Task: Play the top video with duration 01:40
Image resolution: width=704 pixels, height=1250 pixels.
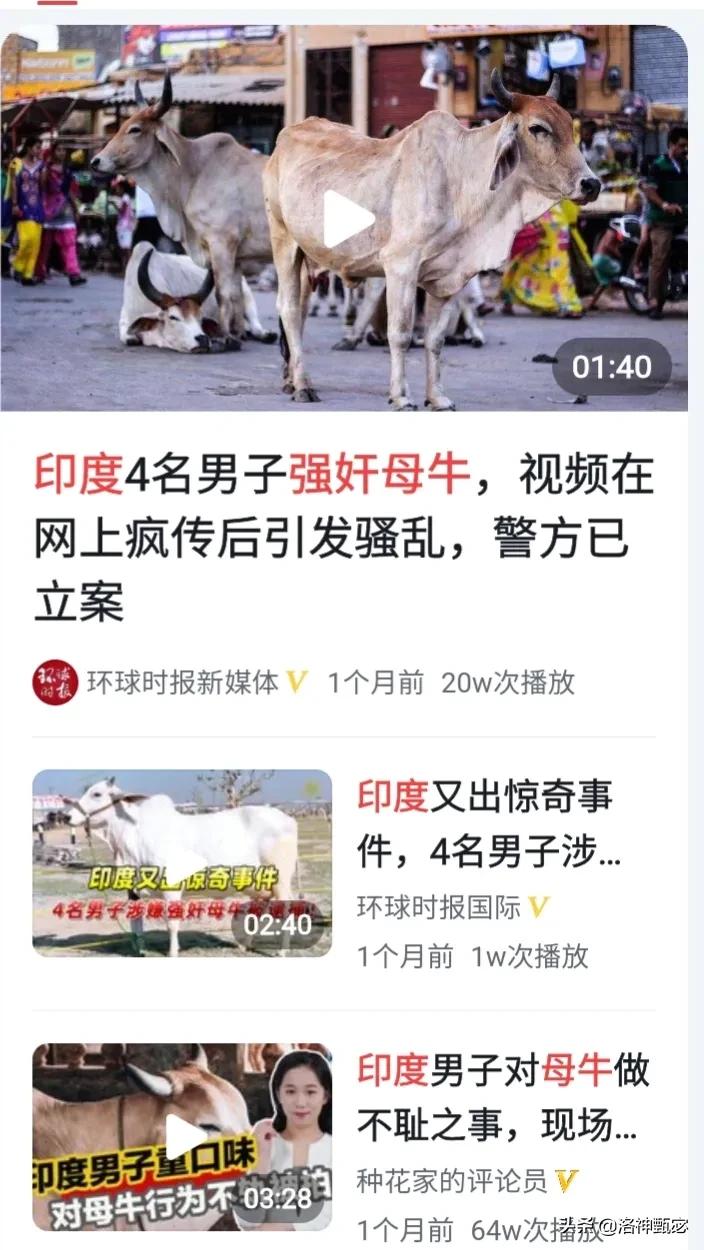Action: [x=347, y=219]
